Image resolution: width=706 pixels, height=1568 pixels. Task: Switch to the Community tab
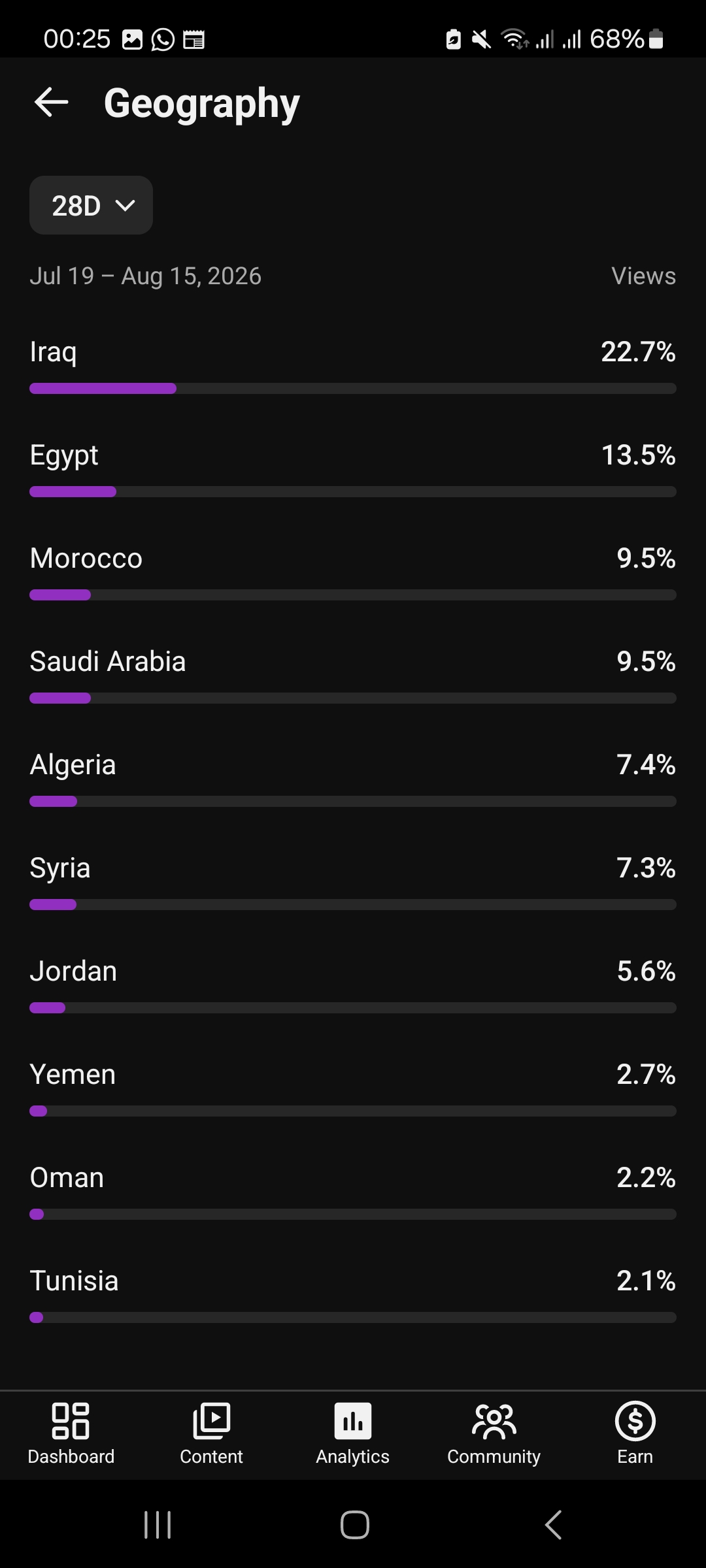click(x=494, y=1435)
